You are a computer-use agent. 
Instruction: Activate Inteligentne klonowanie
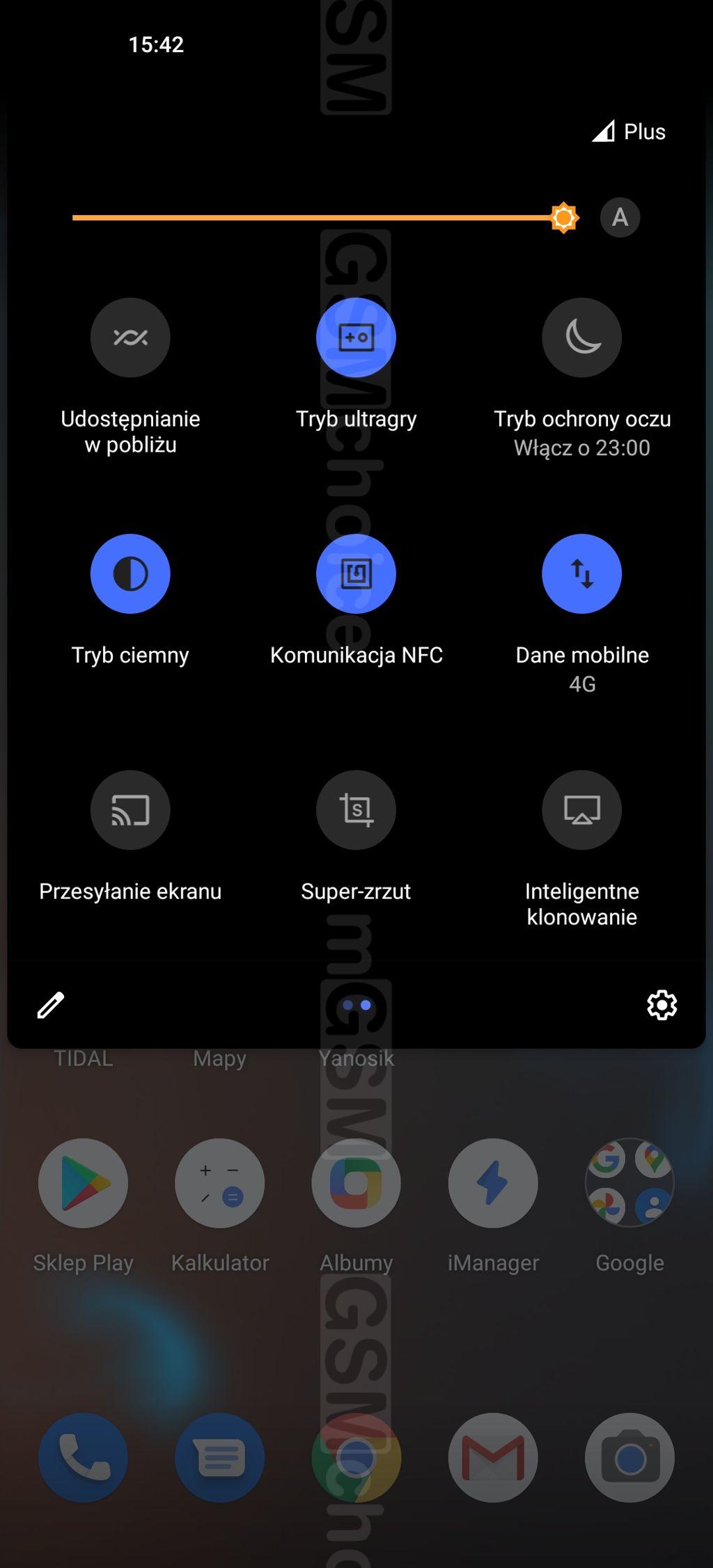[x=582, y=810]
